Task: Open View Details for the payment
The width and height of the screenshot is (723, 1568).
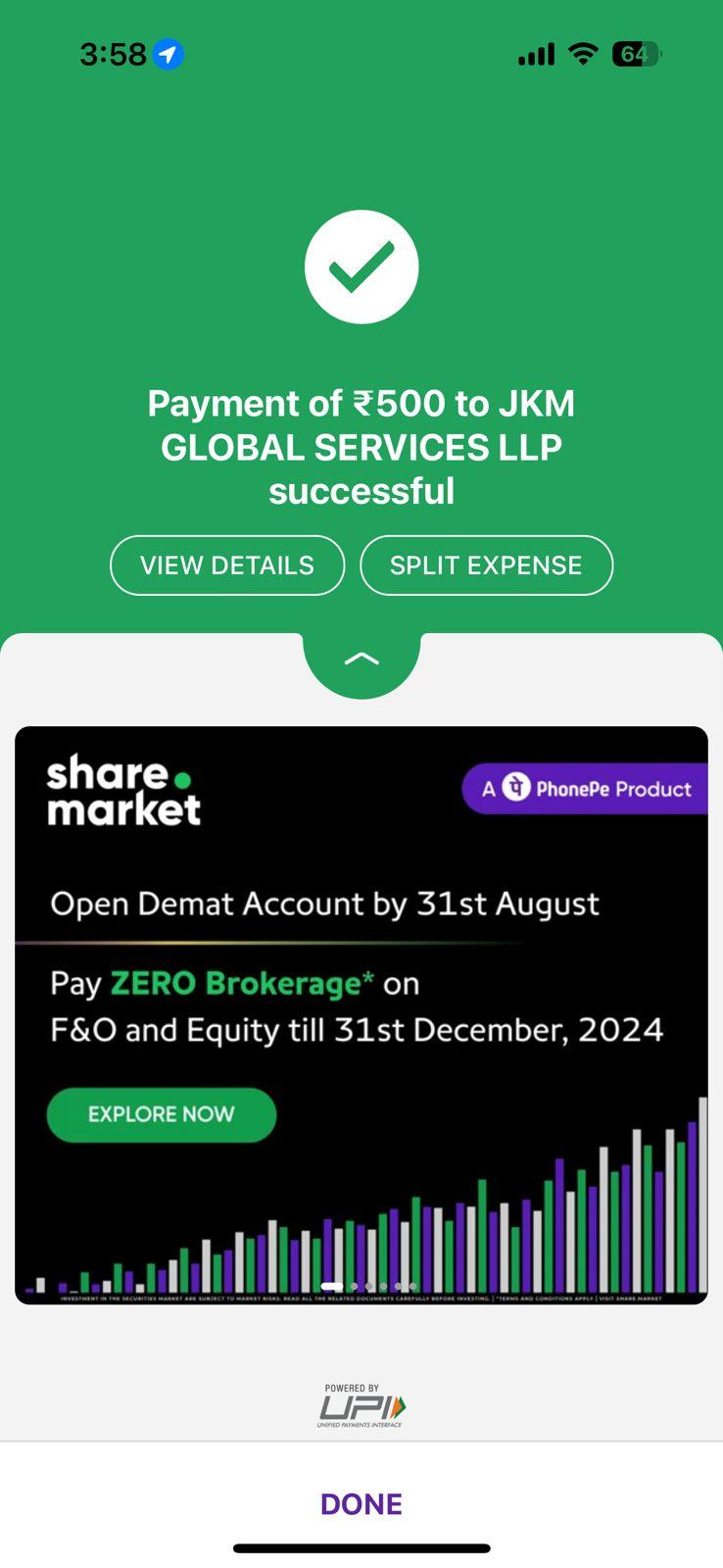Action: [x=227, y=565]
